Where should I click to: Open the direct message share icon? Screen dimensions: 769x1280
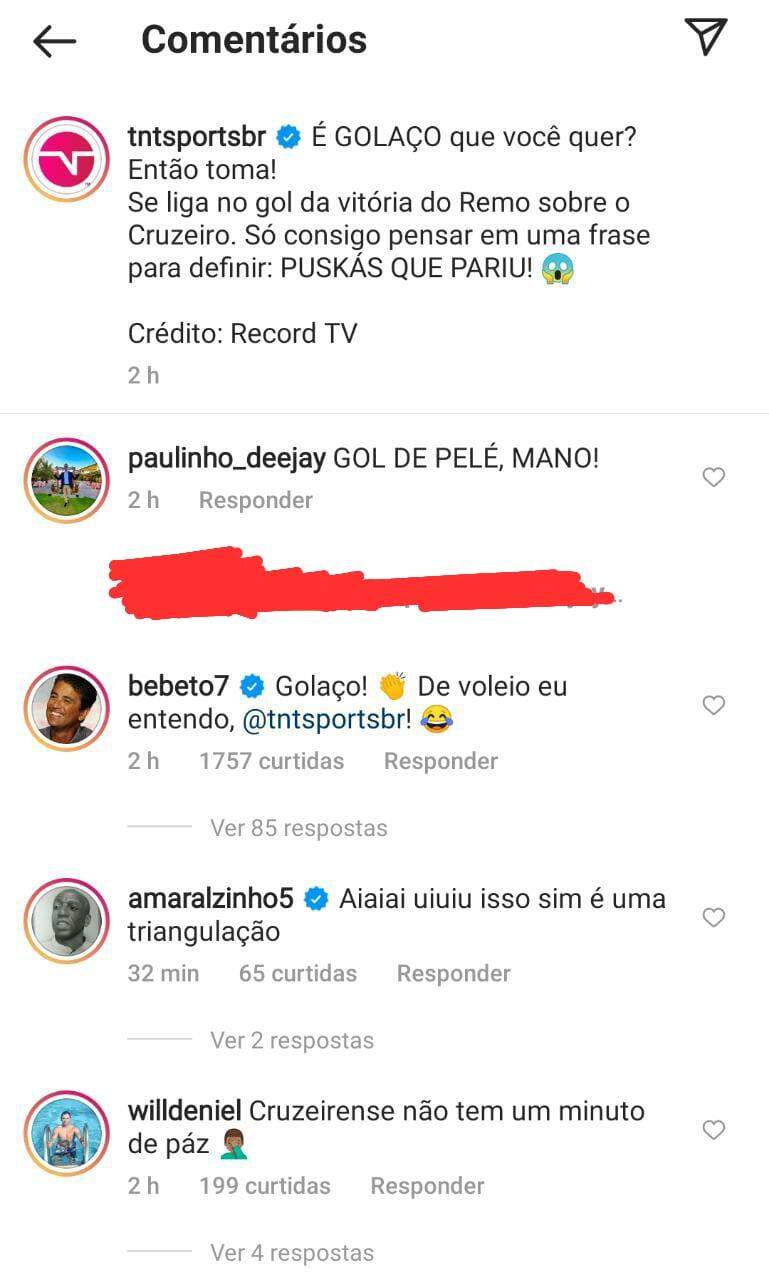706,37
